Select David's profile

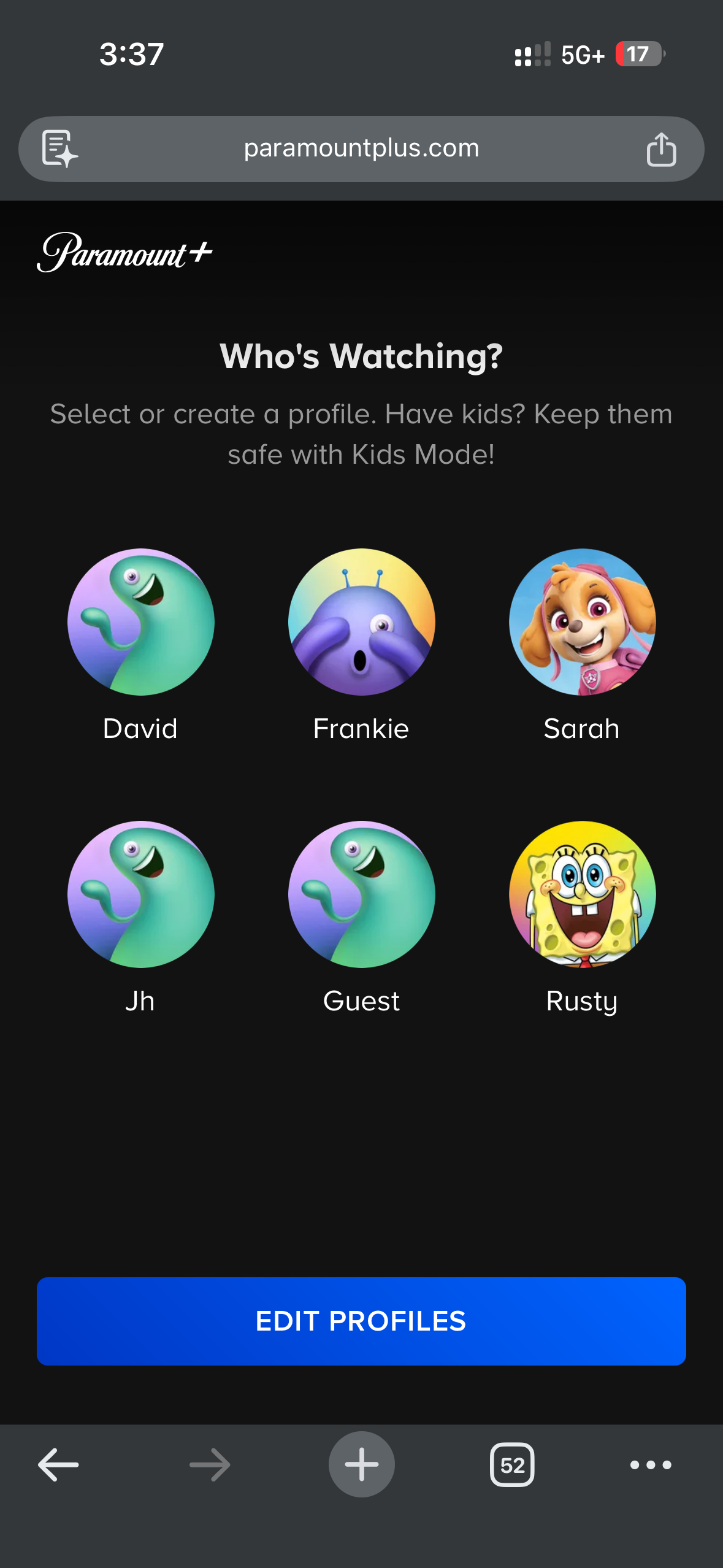(140, 622)
